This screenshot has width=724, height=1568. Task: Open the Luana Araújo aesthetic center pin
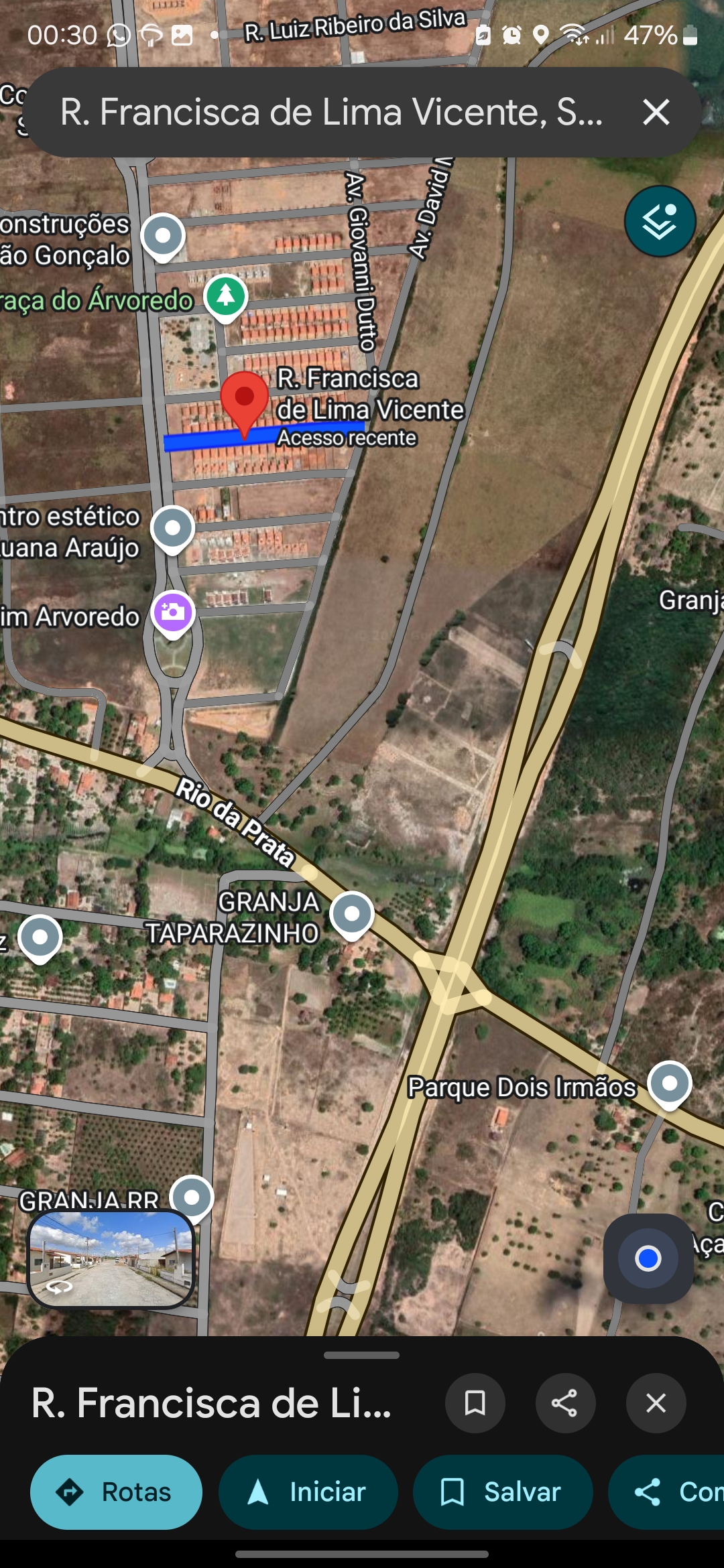(x=172, y=528)
